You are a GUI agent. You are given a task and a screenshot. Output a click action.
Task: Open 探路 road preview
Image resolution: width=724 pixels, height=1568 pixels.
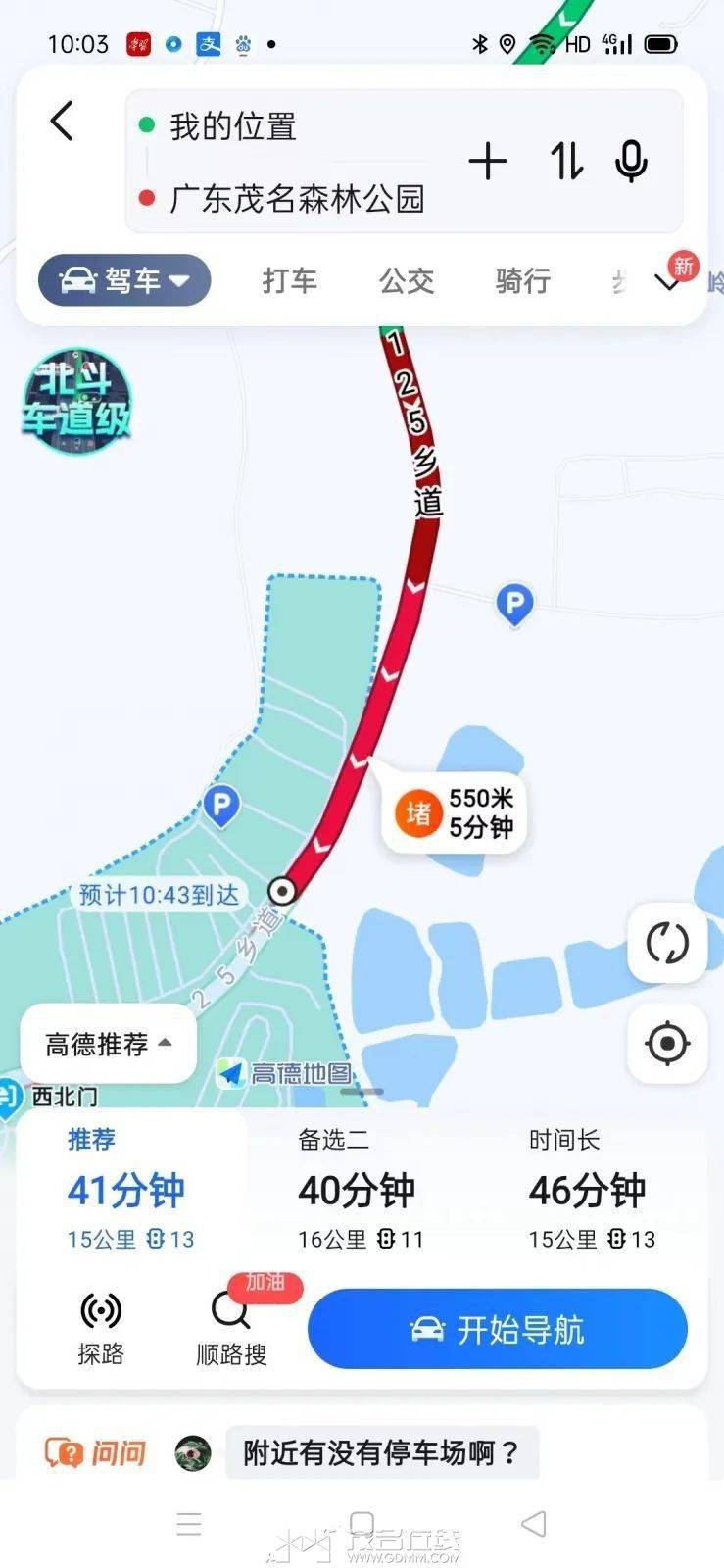[101, 1327]
